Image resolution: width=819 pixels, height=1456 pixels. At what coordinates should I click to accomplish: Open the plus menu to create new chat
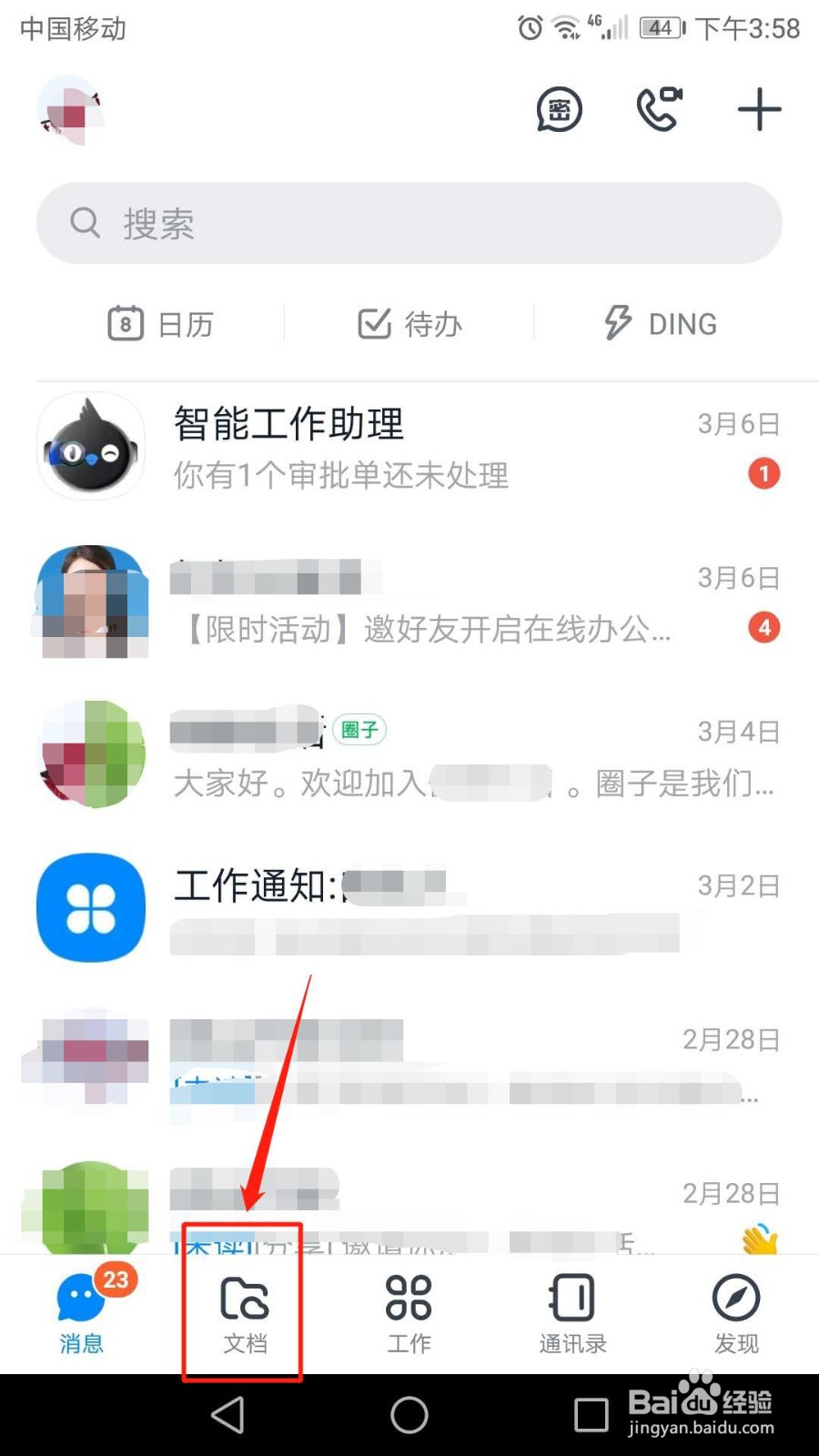click(x=758, y=109)
